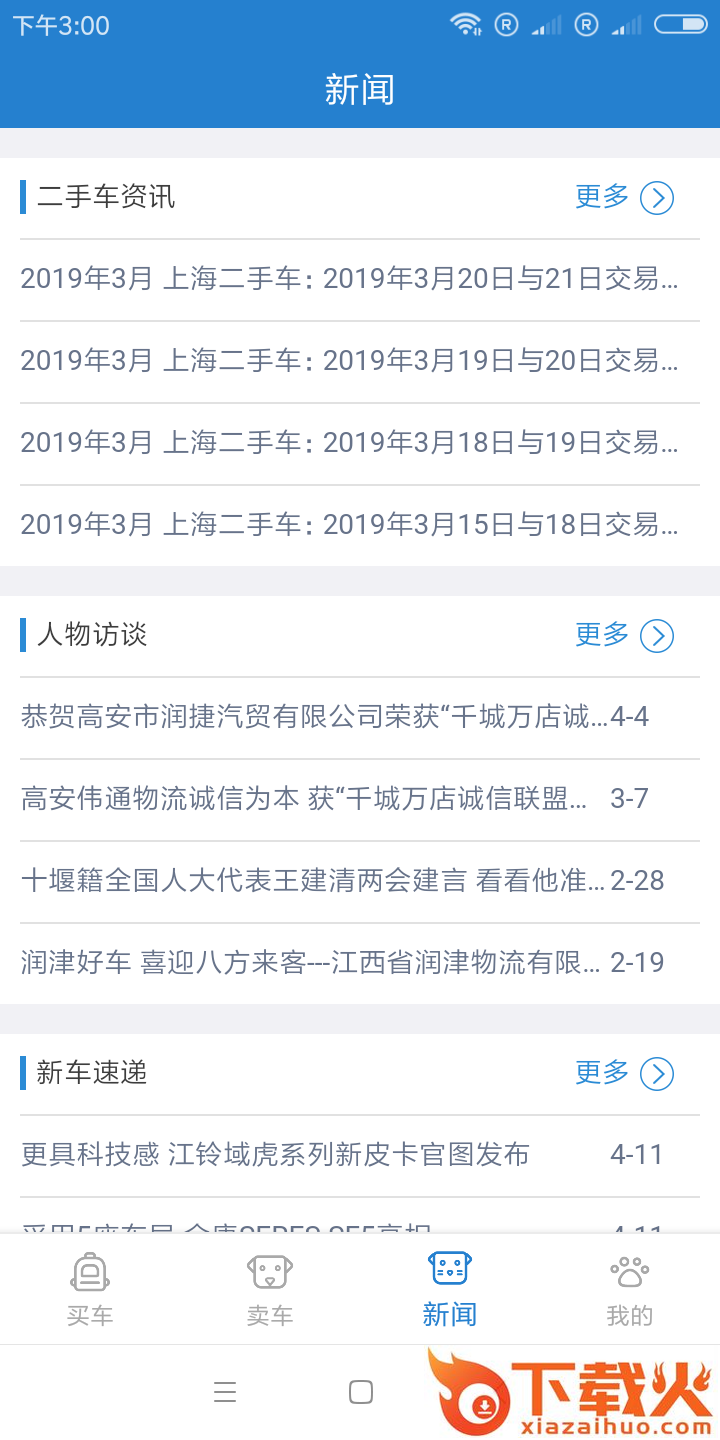Tap the system home button
The width and height of the screenshot is (720, 1440).
tap(361, 1392)
